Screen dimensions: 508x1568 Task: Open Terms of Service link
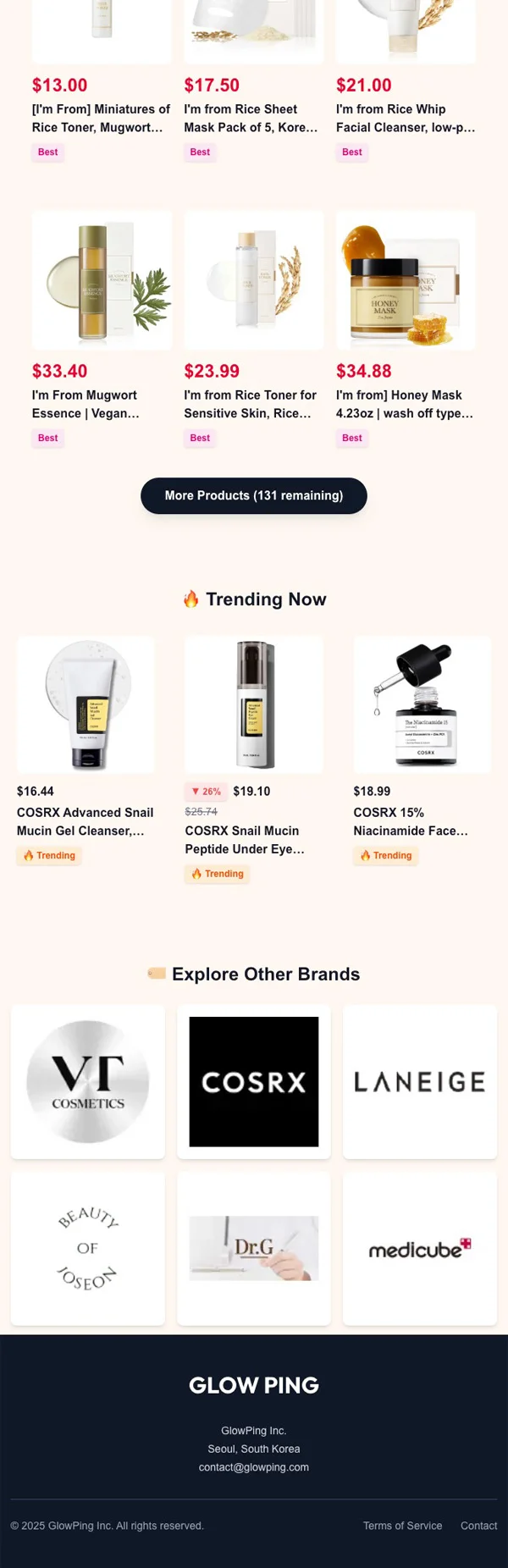click(x=402, y=1526)
